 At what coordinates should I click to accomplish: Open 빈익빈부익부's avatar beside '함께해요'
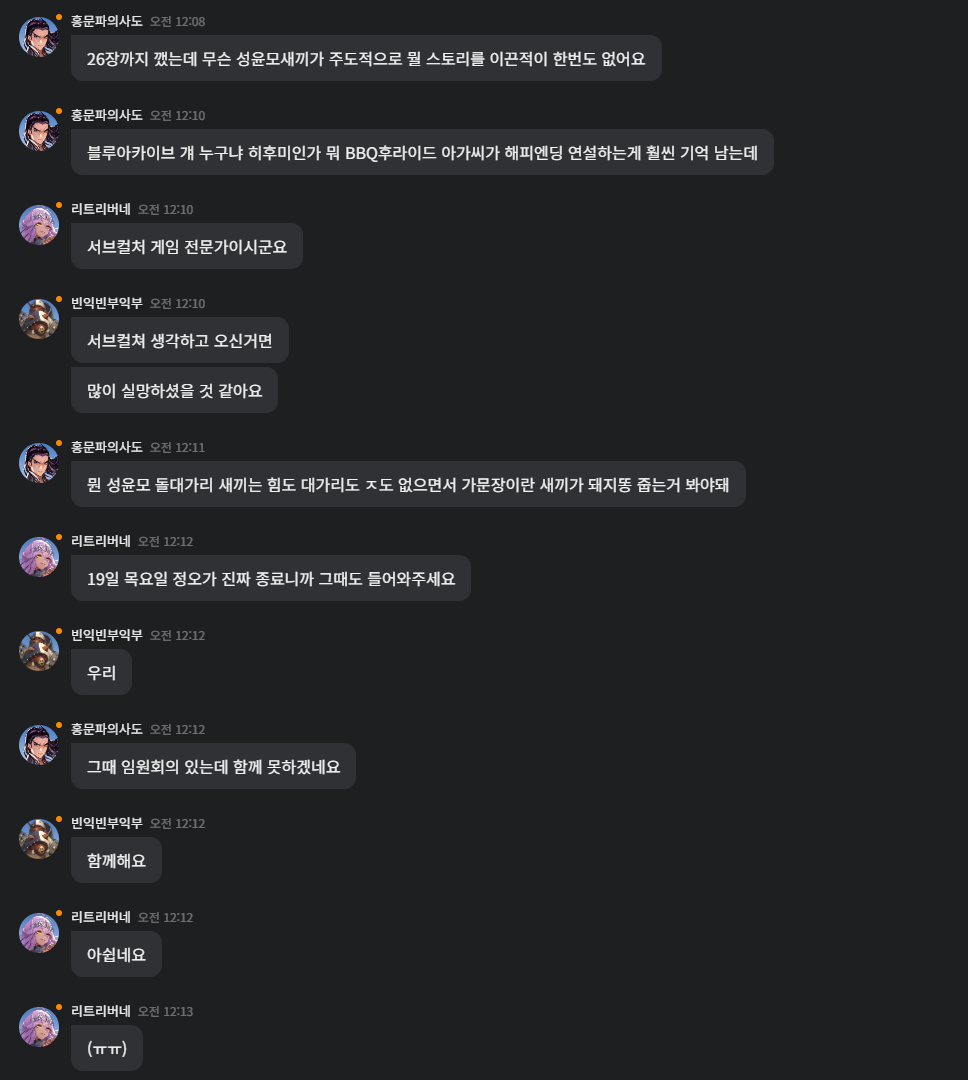point(39,839)
